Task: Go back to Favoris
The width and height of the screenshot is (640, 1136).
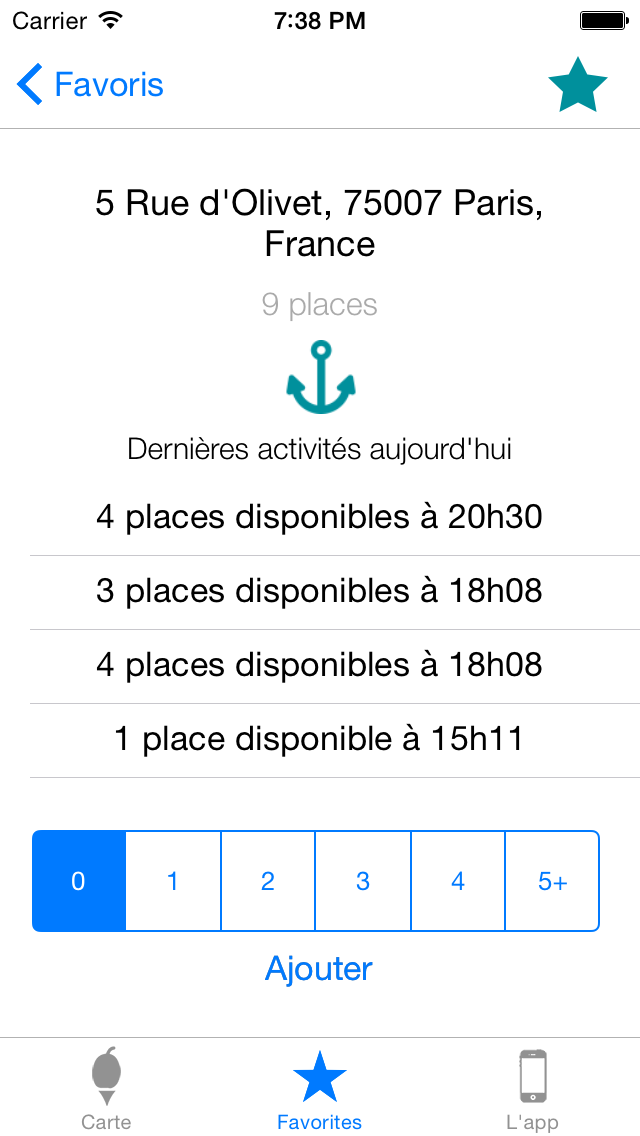Action: 91,85
